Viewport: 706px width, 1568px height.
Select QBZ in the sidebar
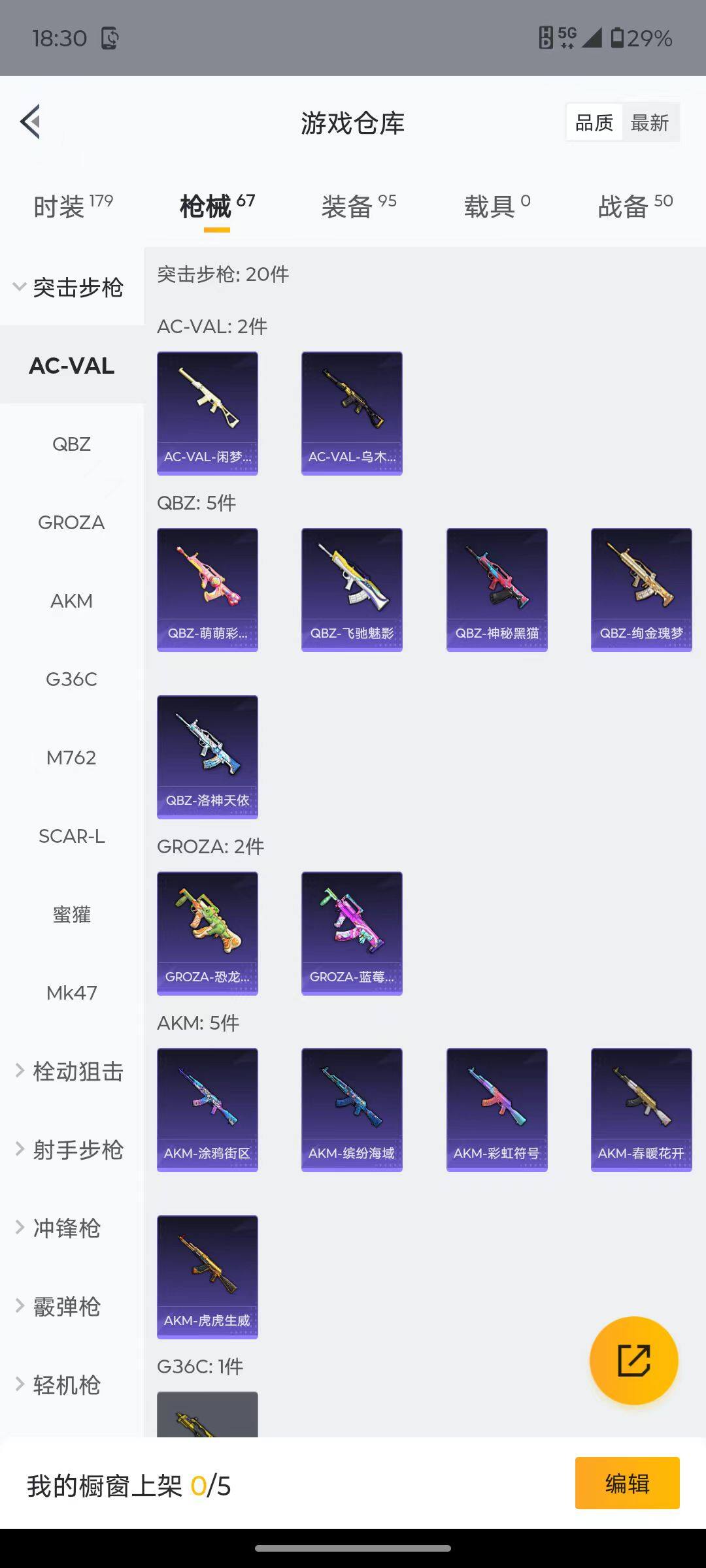click(x=71, y=444)
